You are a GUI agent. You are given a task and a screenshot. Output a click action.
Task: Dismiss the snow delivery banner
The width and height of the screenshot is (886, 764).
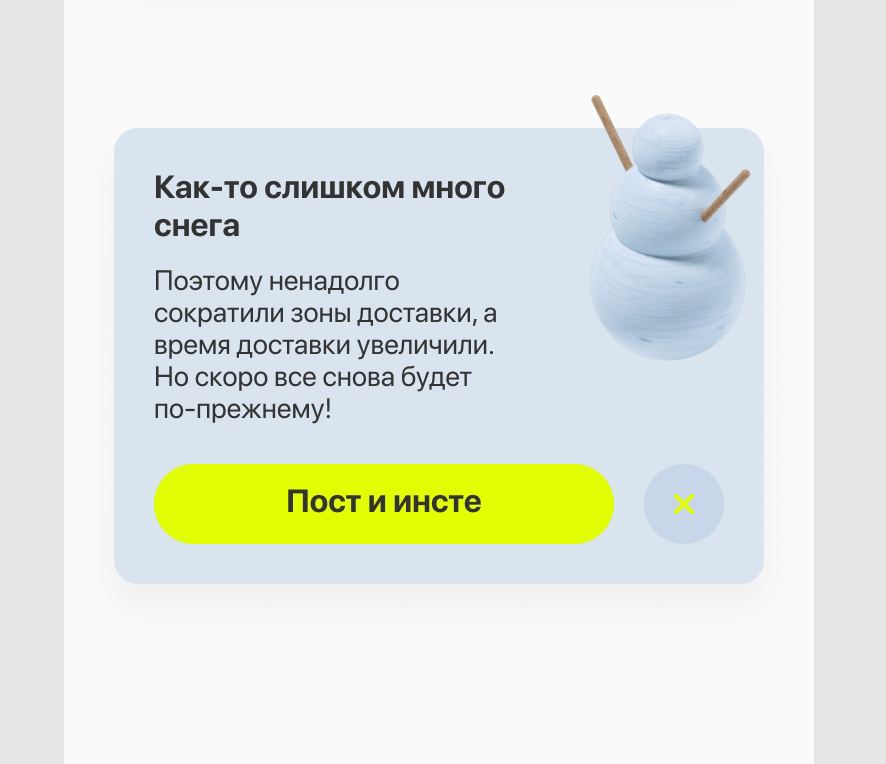click(683, 504)
